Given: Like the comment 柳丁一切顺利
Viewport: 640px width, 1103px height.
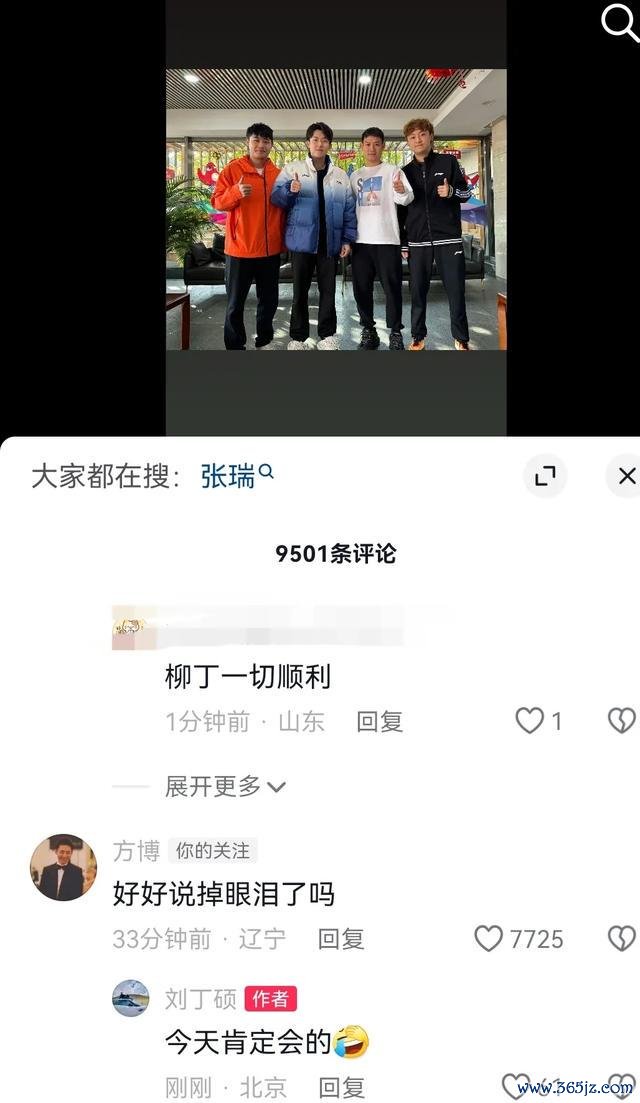Looking at the screenshot, I should point(529,721).
